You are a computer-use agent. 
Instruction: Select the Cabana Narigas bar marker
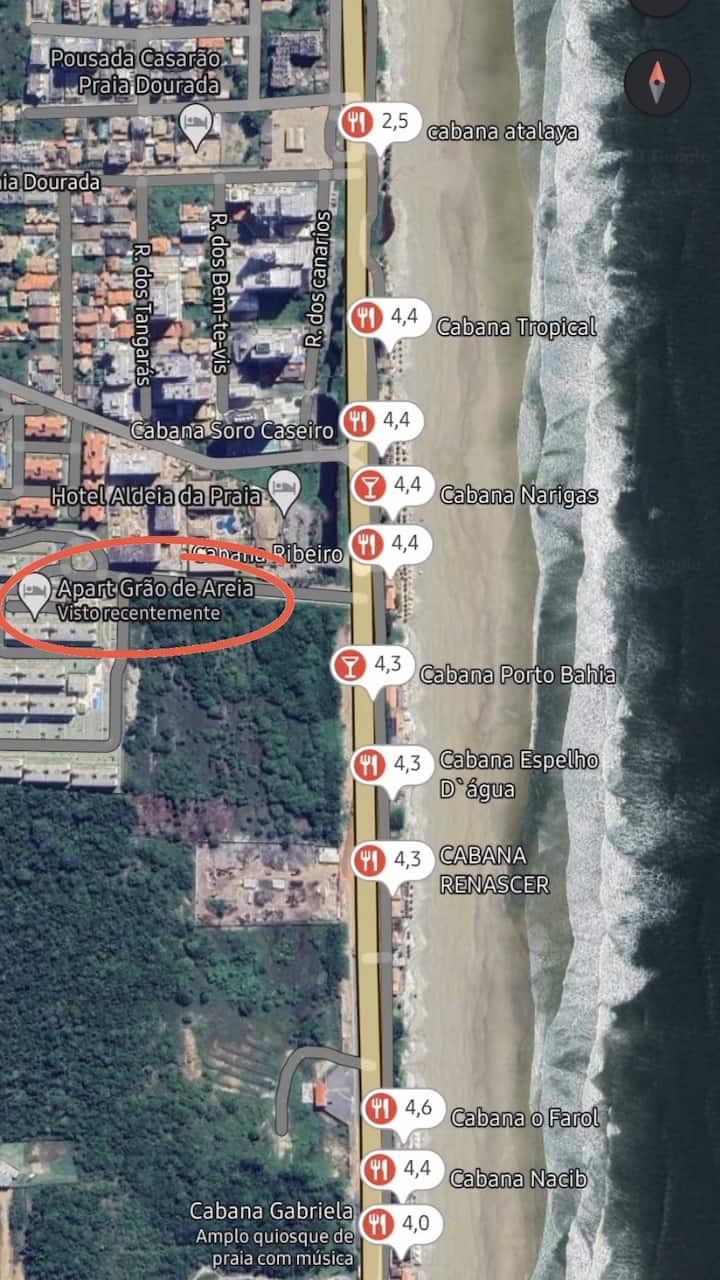coord(369,487)
